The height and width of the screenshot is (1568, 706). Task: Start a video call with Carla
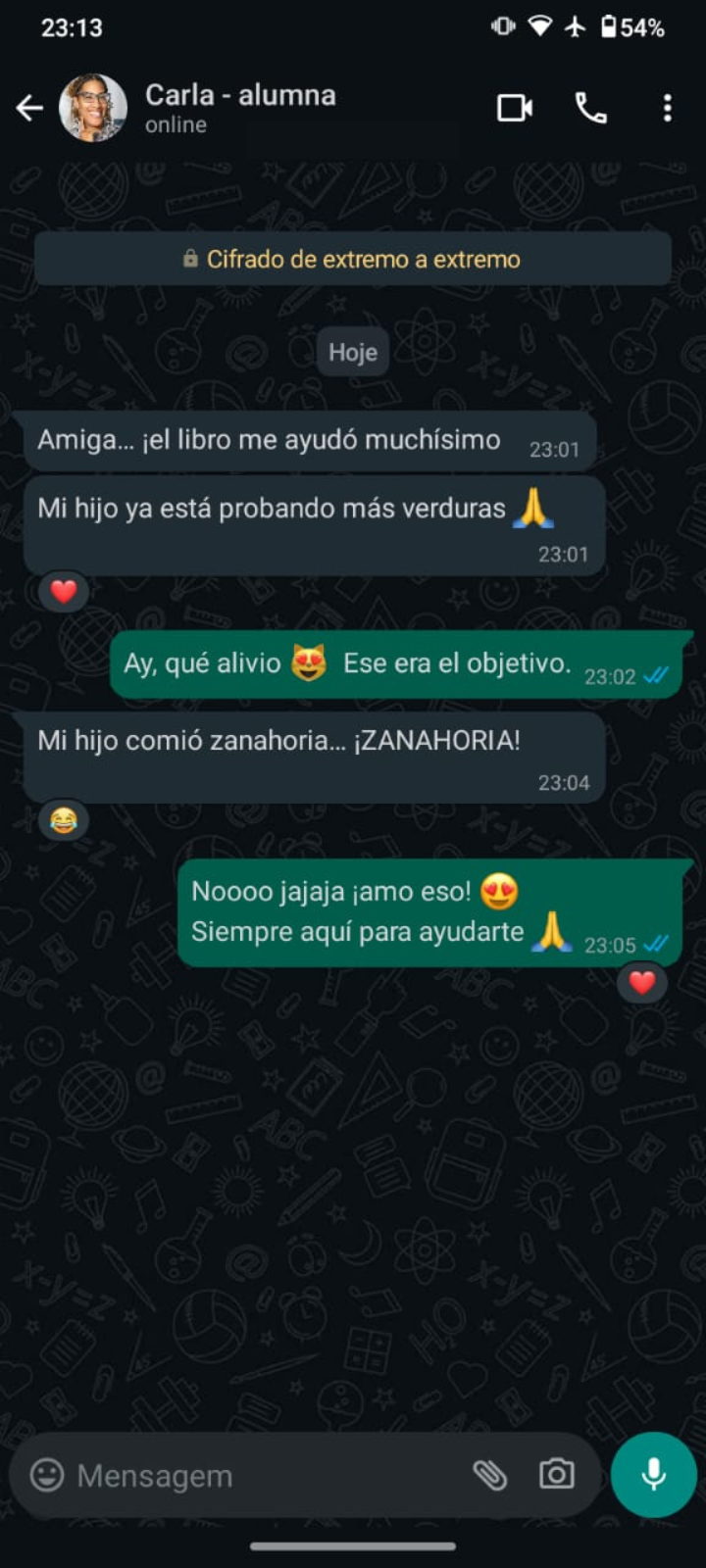click(514, 108)
